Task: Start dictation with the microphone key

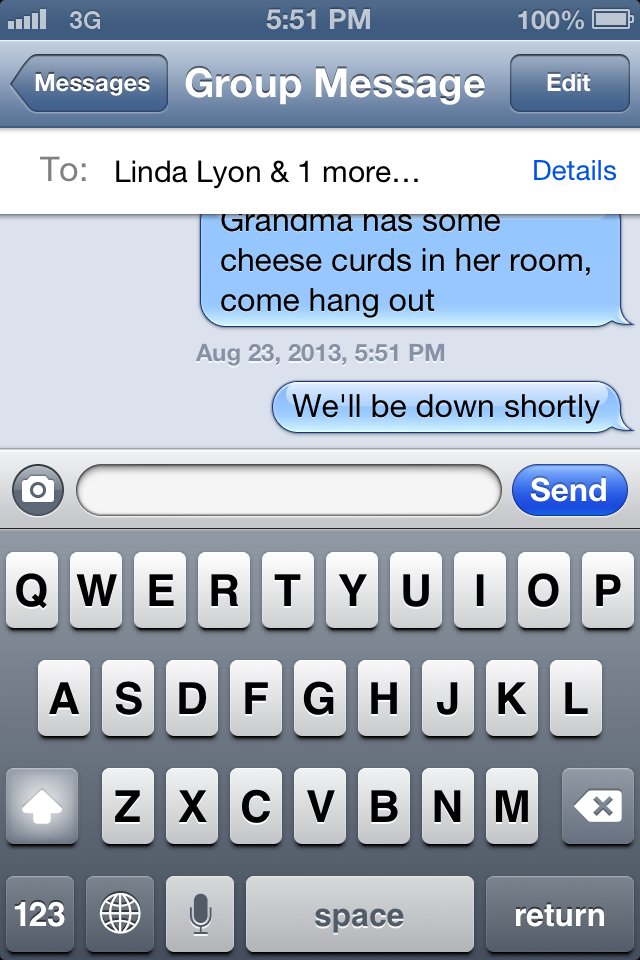Action: pyautogui.click(x=200, y=914)
